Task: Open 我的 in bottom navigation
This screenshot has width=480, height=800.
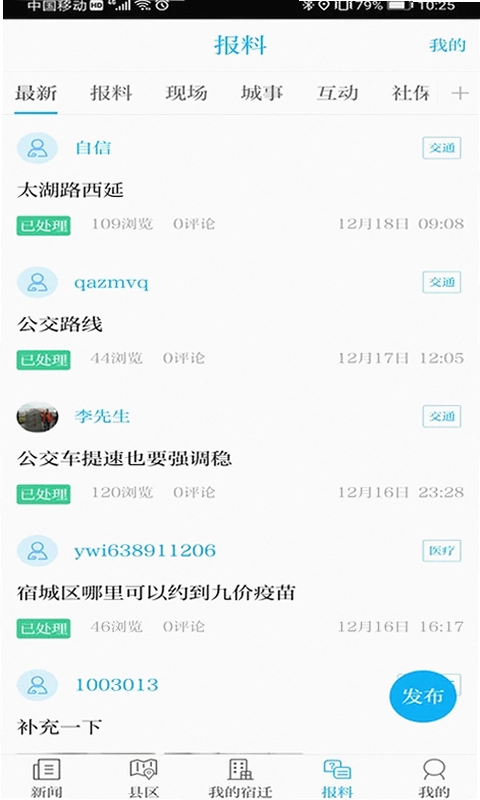Action: pos(434,777)
